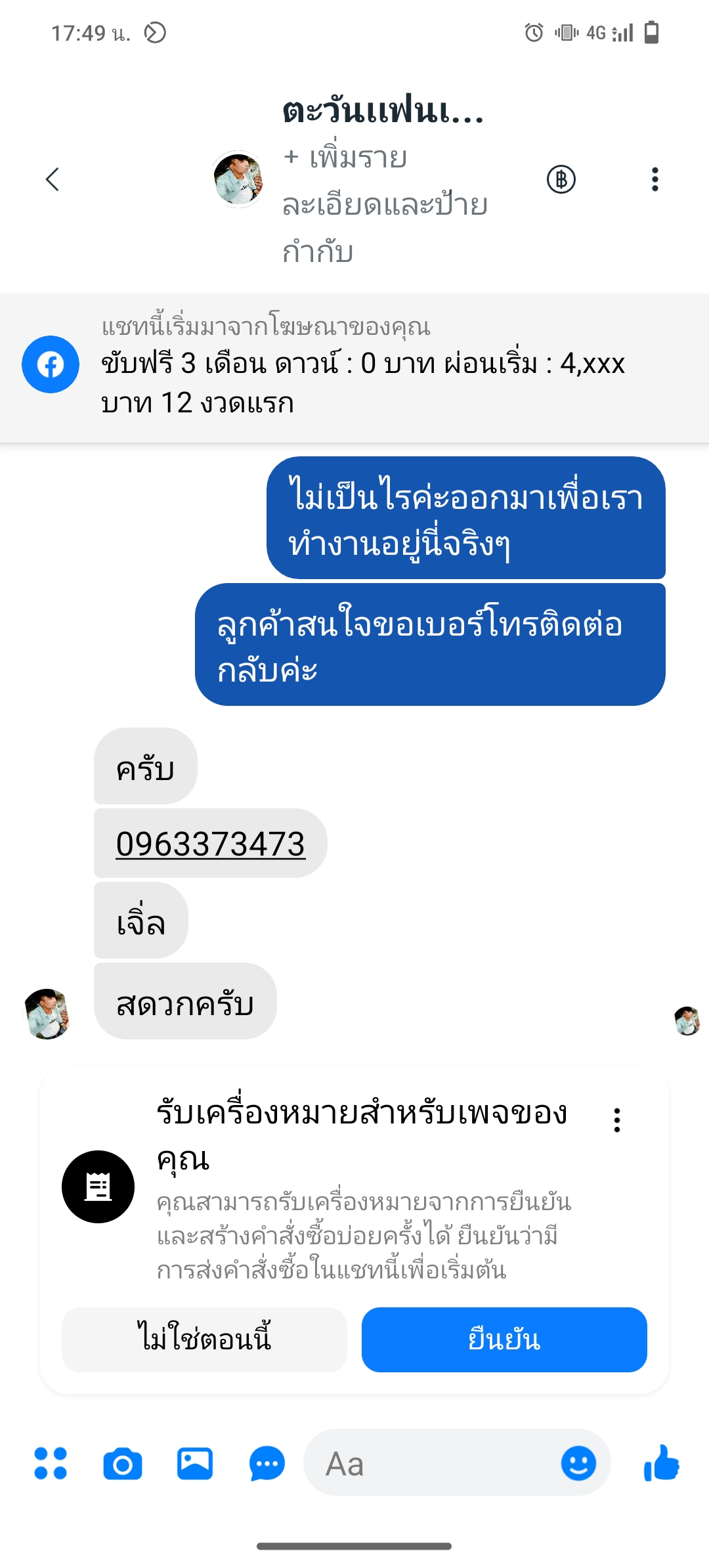Send a thumbs-up like
The image size is (709, 1568).
pos(661,1464)
